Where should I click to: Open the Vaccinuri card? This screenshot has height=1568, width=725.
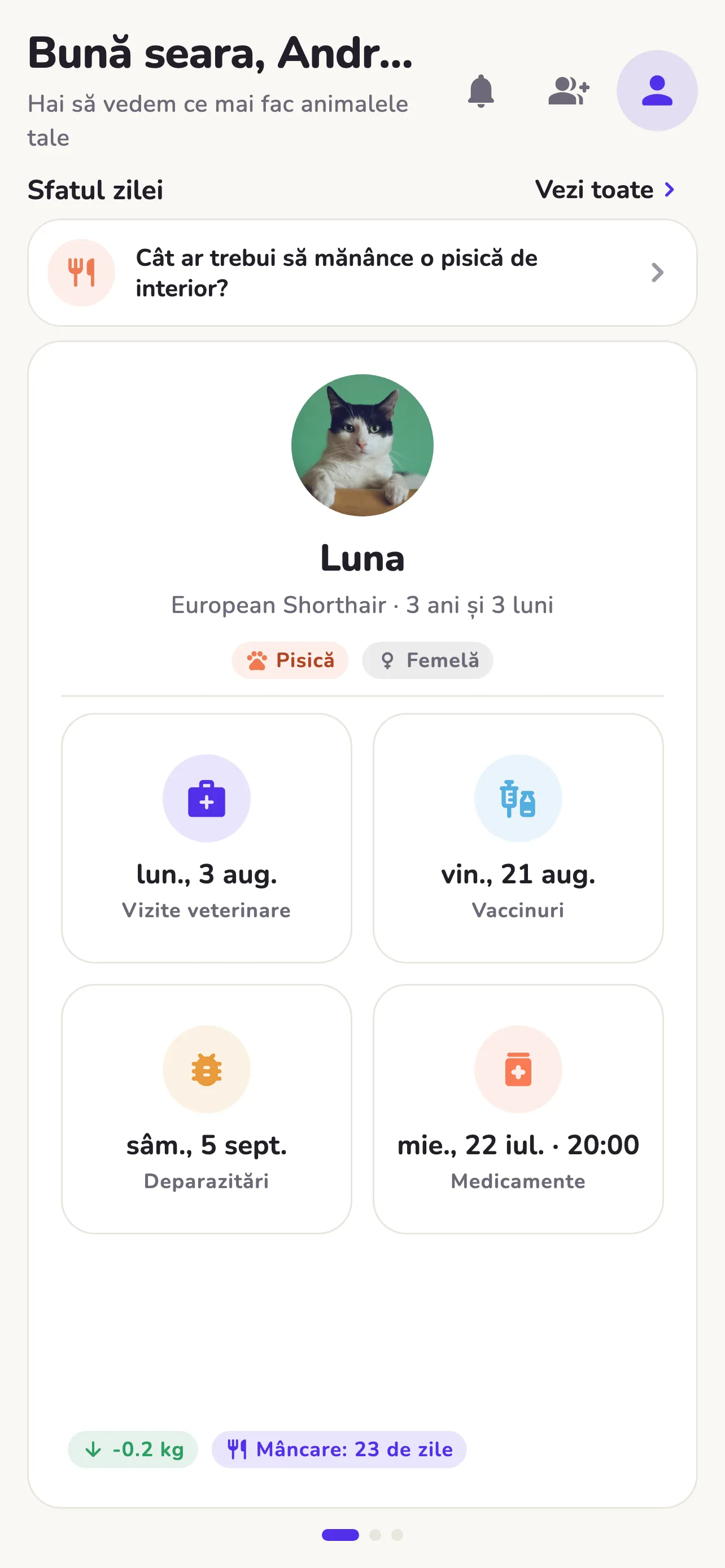(518, 838)
